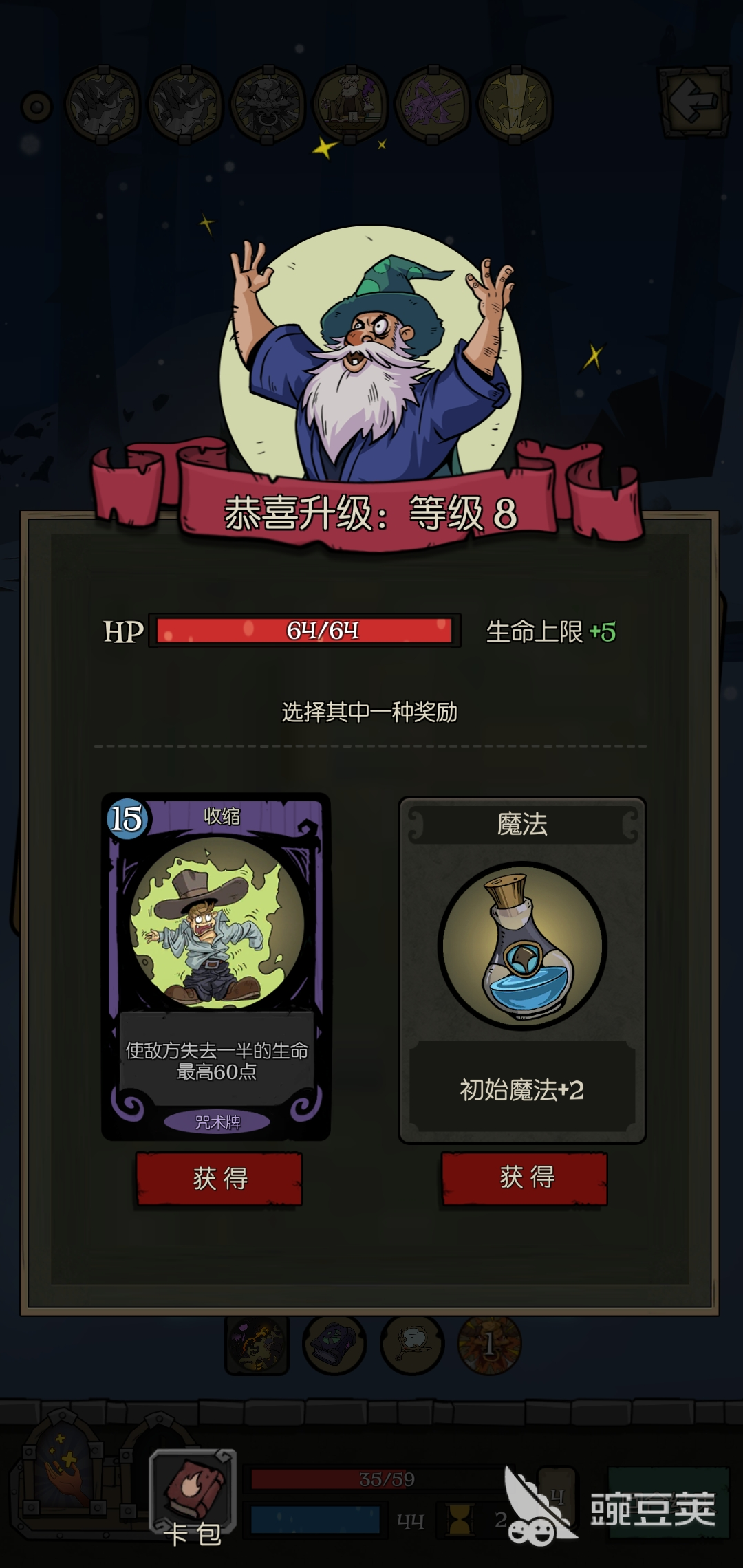Claim the 初始魔法+2 magic reward
743x1568 pixels.
524,1177
